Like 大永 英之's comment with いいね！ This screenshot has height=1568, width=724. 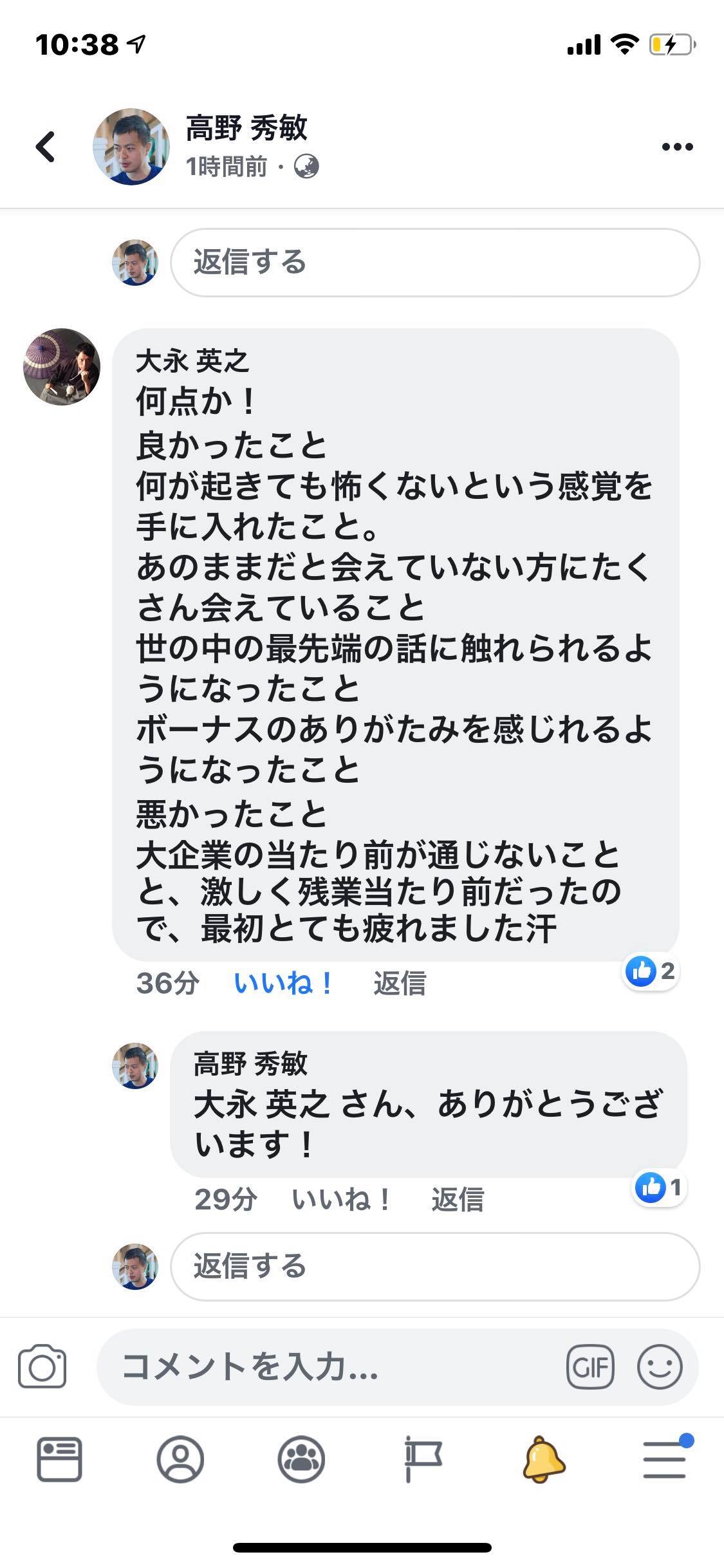point(283,984)
